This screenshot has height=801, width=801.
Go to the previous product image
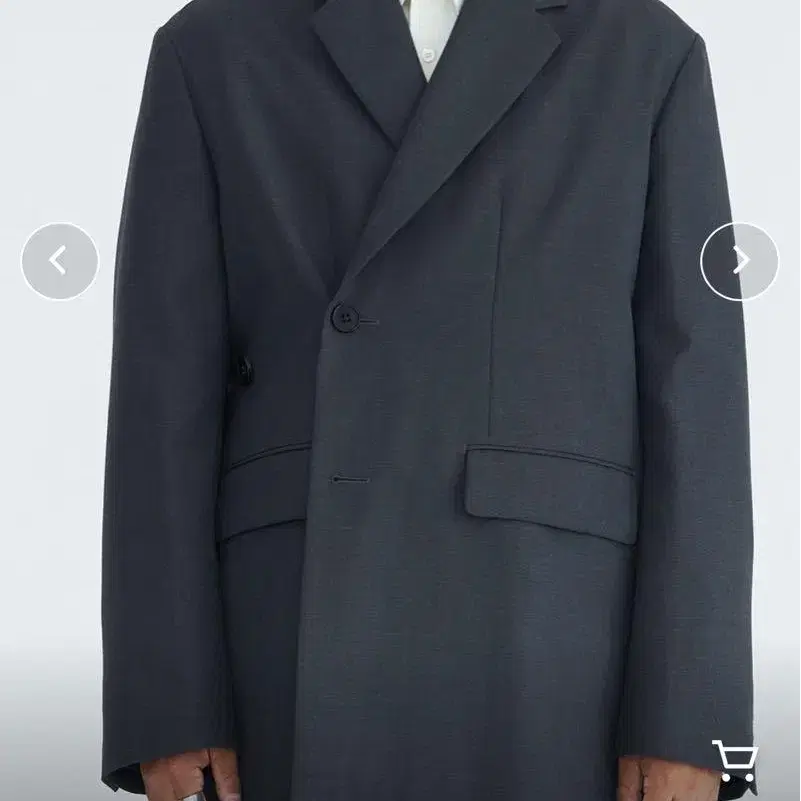pyautogui.click(x=60, y=261)
